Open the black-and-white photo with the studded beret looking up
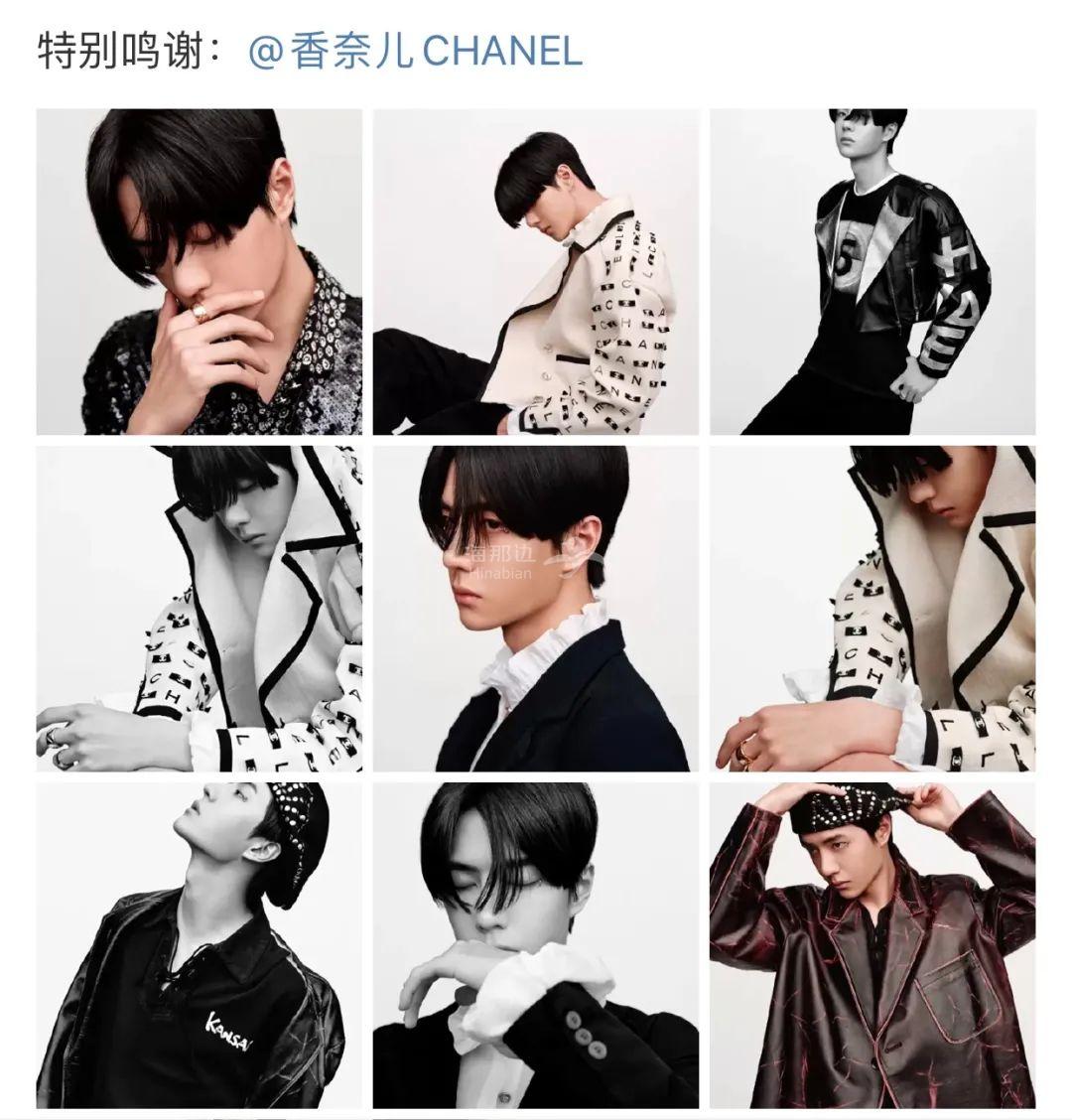Image resolution: width=1072 pixels, height=1120 pixels. click(200, 945)
